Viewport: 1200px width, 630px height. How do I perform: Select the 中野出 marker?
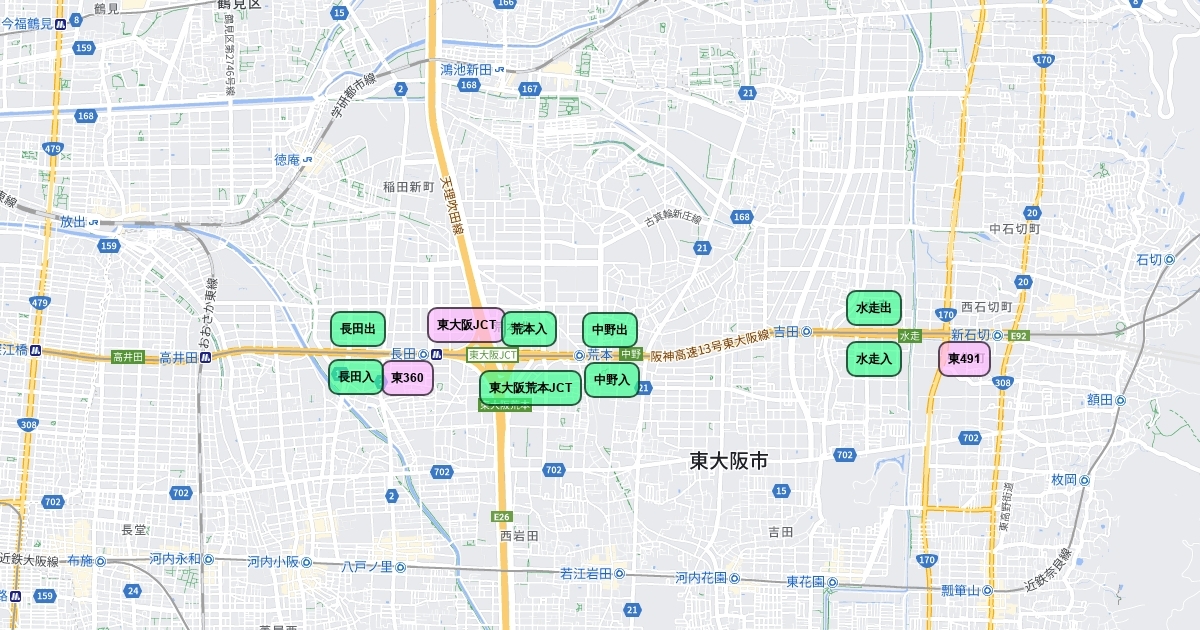point(610,330)
